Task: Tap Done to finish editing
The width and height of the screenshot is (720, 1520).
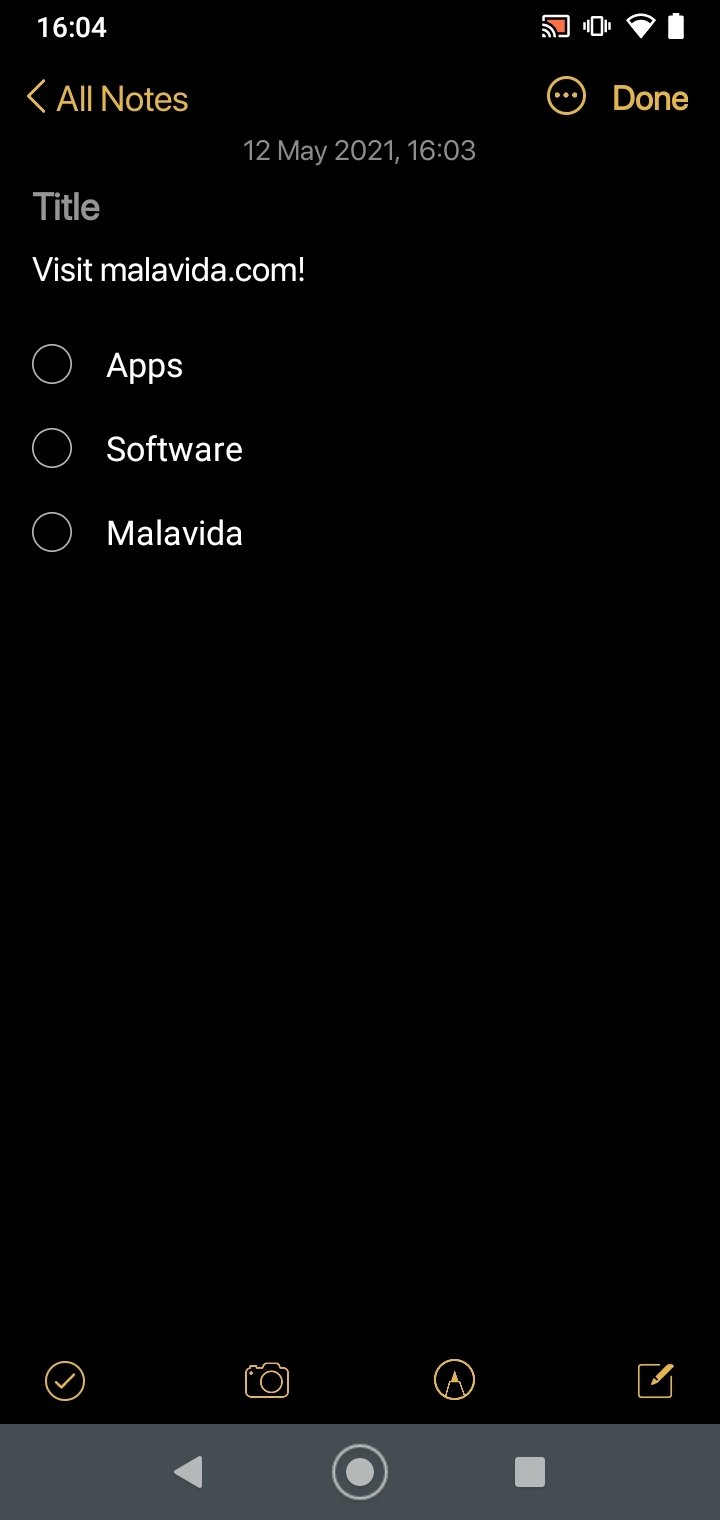Action: click(x=650, y=98)
